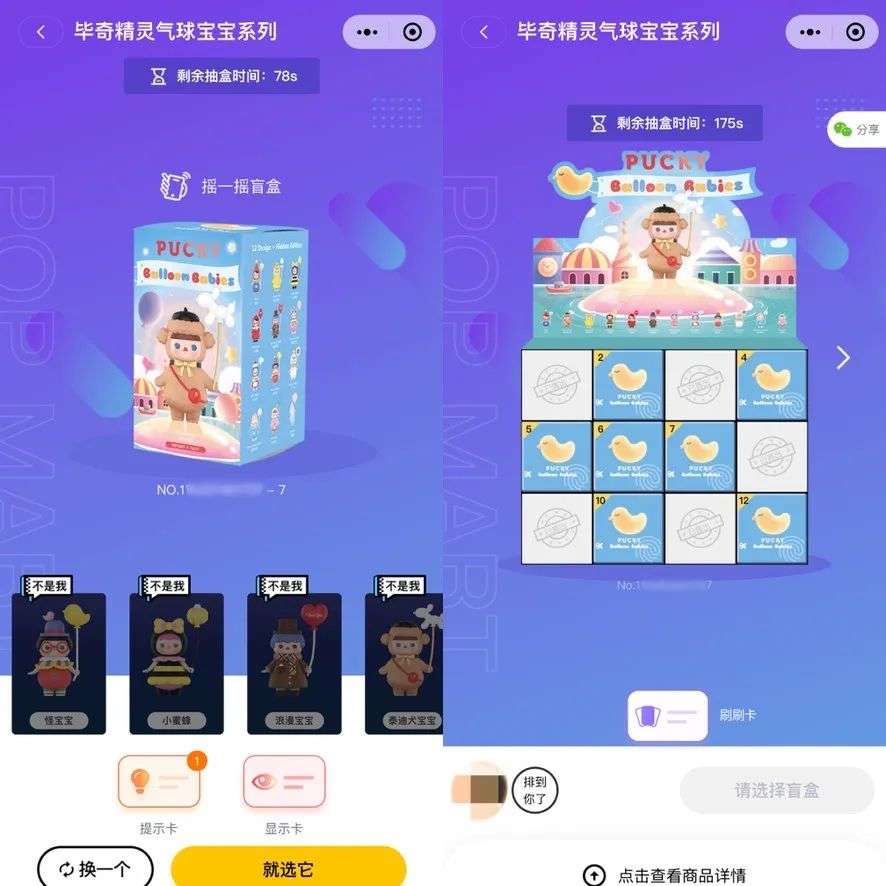Select blind box number 2
This screenshot has width=886, height=886.
pos(628,384)
